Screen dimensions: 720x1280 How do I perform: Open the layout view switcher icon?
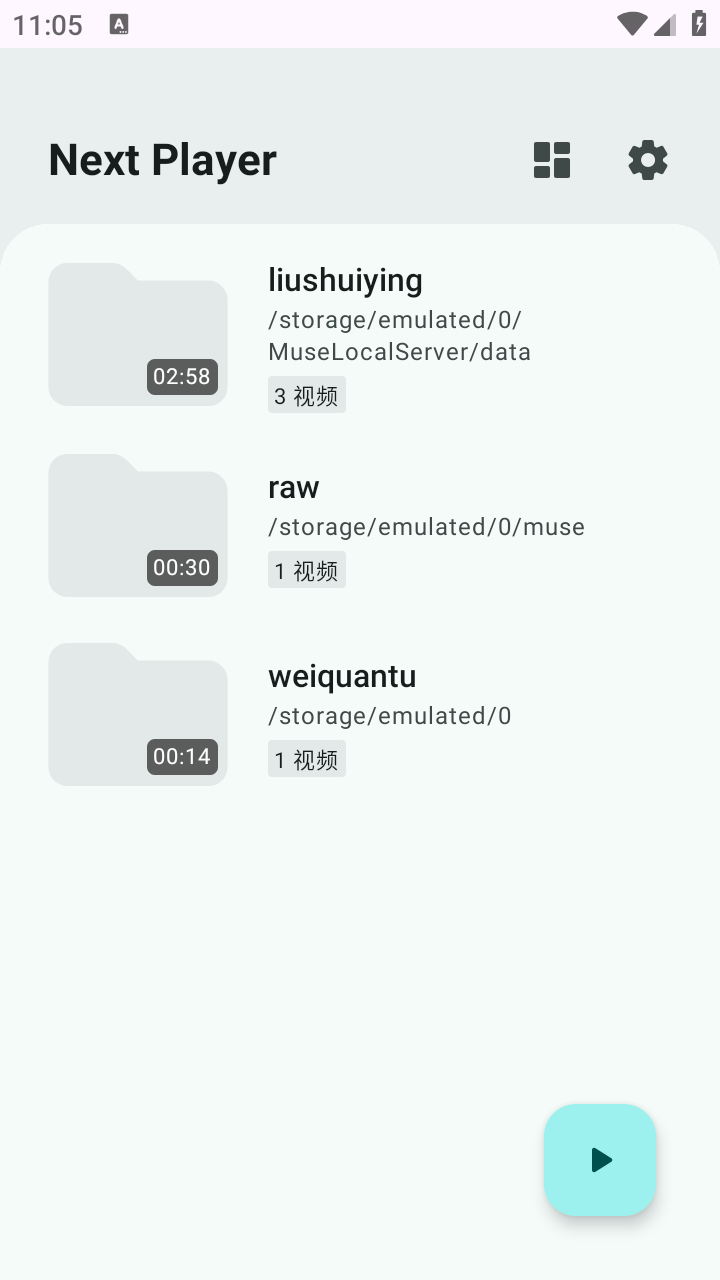(551, 160)
